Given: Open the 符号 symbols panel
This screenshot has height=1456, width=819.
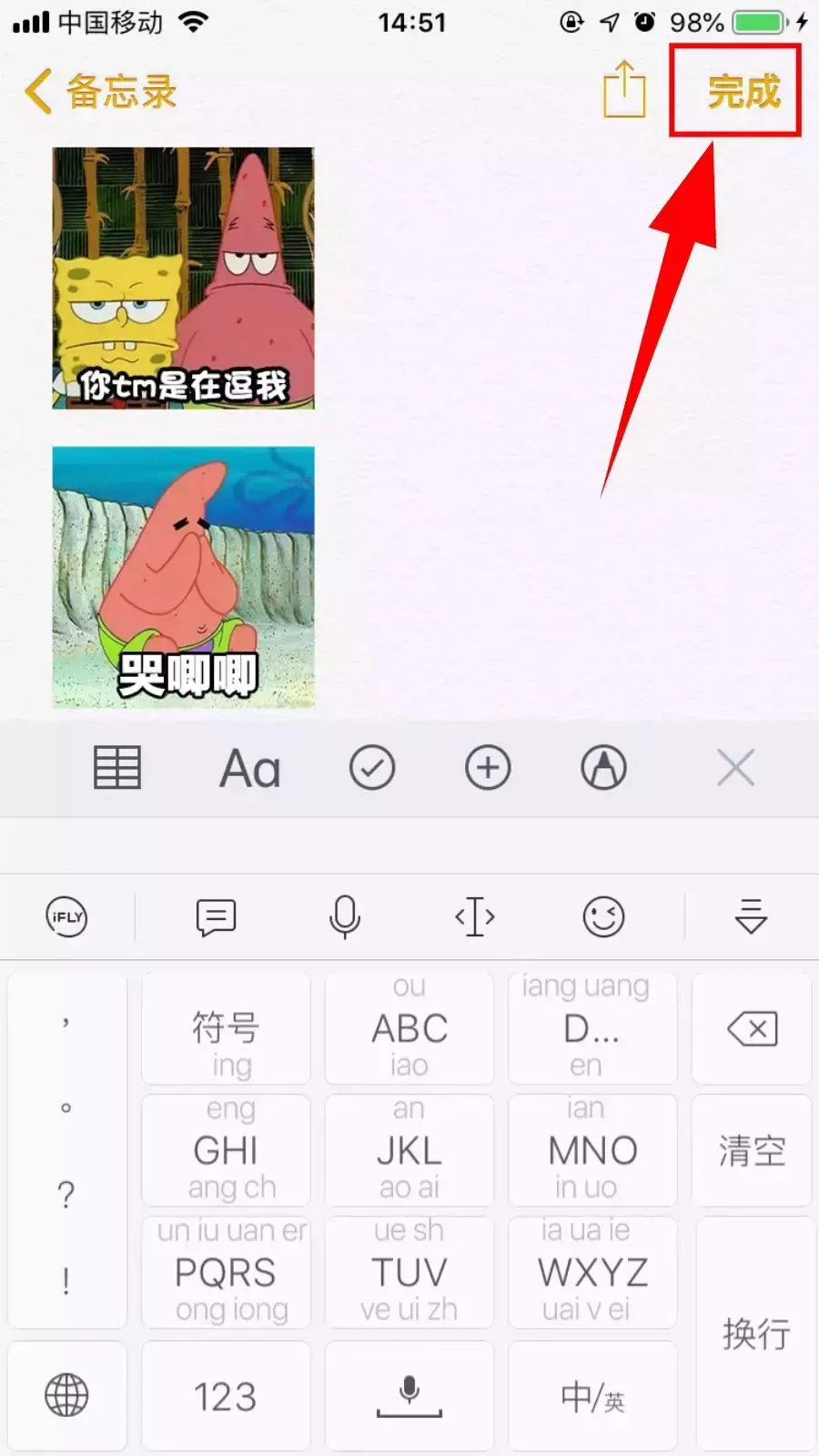Looking at the screenshot, I should pos(226,1029).
